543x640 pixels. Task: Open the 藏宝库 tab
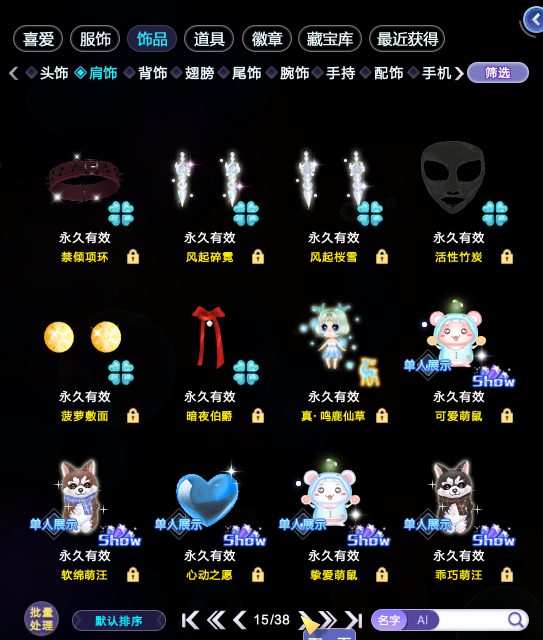(x=330, y=39)
